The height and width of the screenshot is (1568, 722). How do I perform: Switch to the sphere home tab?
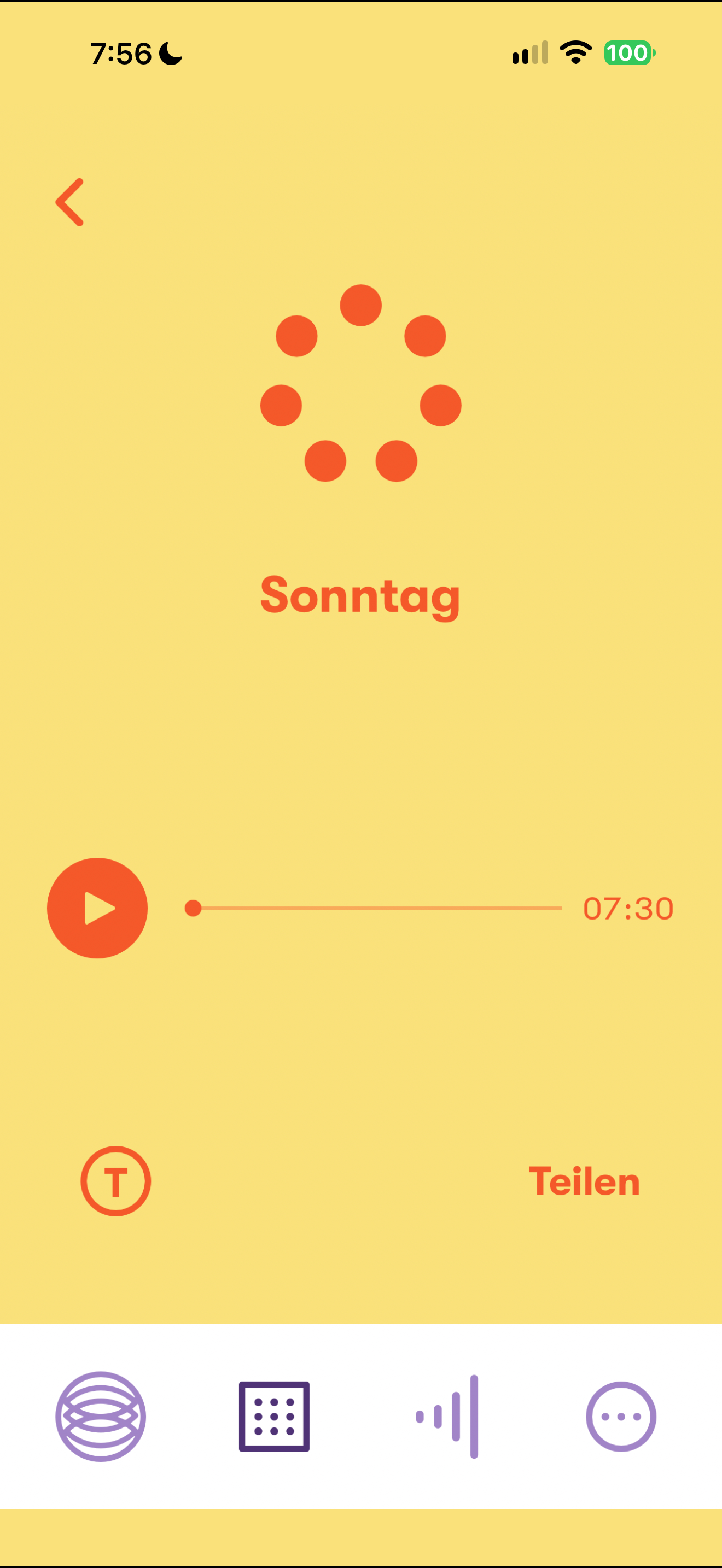[101, 1417]
